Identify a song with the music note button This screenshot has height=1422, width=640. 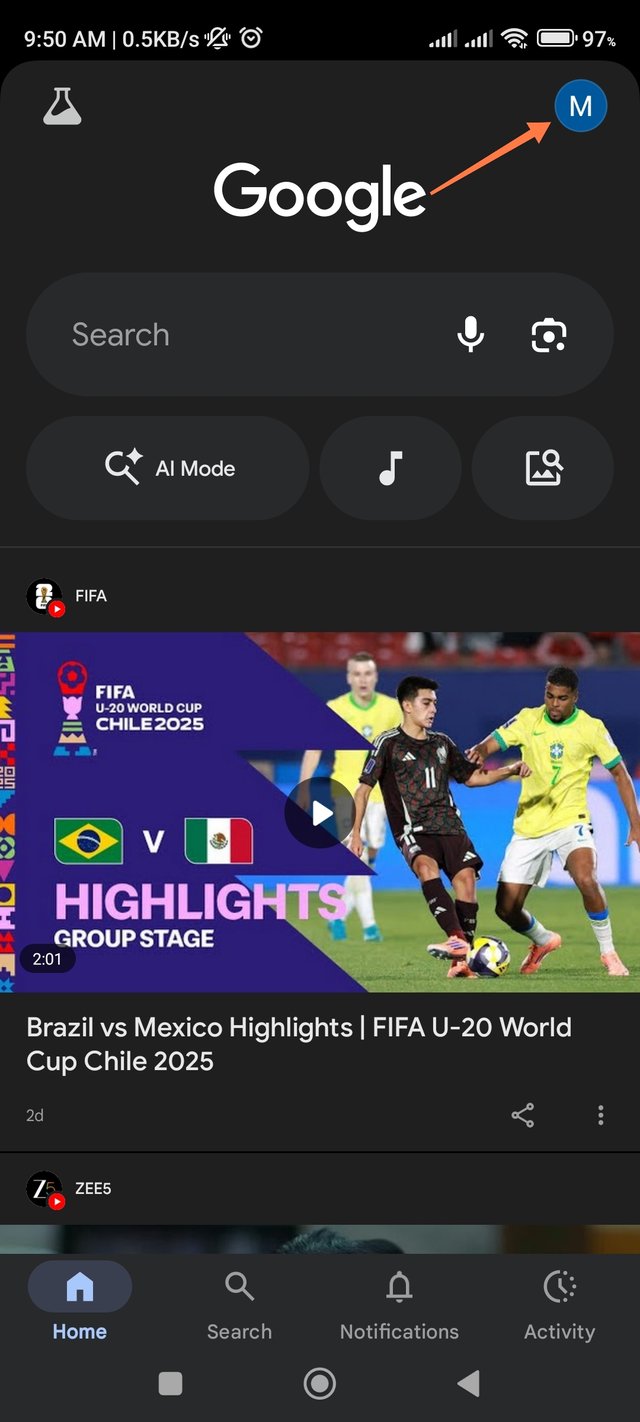tap(390, 468)
